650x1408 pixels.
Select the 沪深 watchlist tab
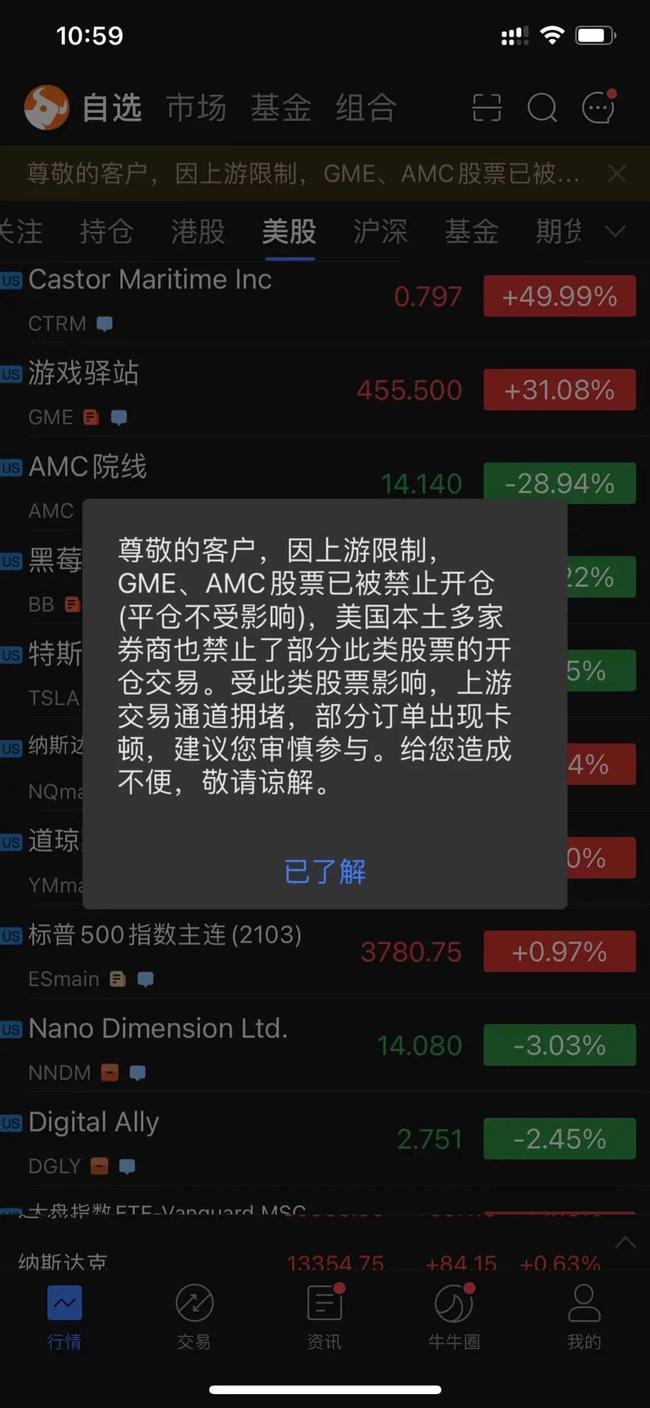click(381, 232)
